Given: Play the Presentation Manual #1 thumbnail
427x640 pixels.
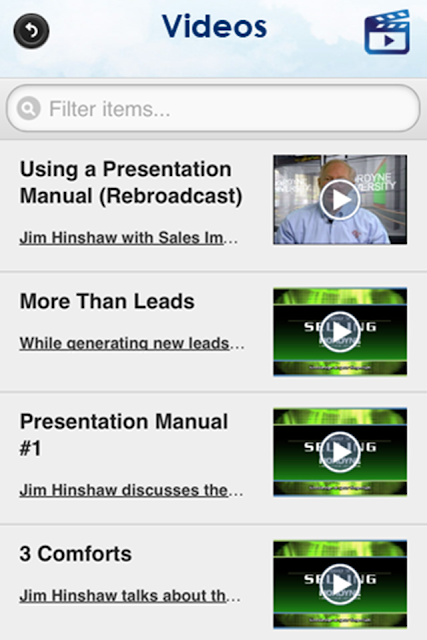Looking at the screenshot, I should [340, 452].
